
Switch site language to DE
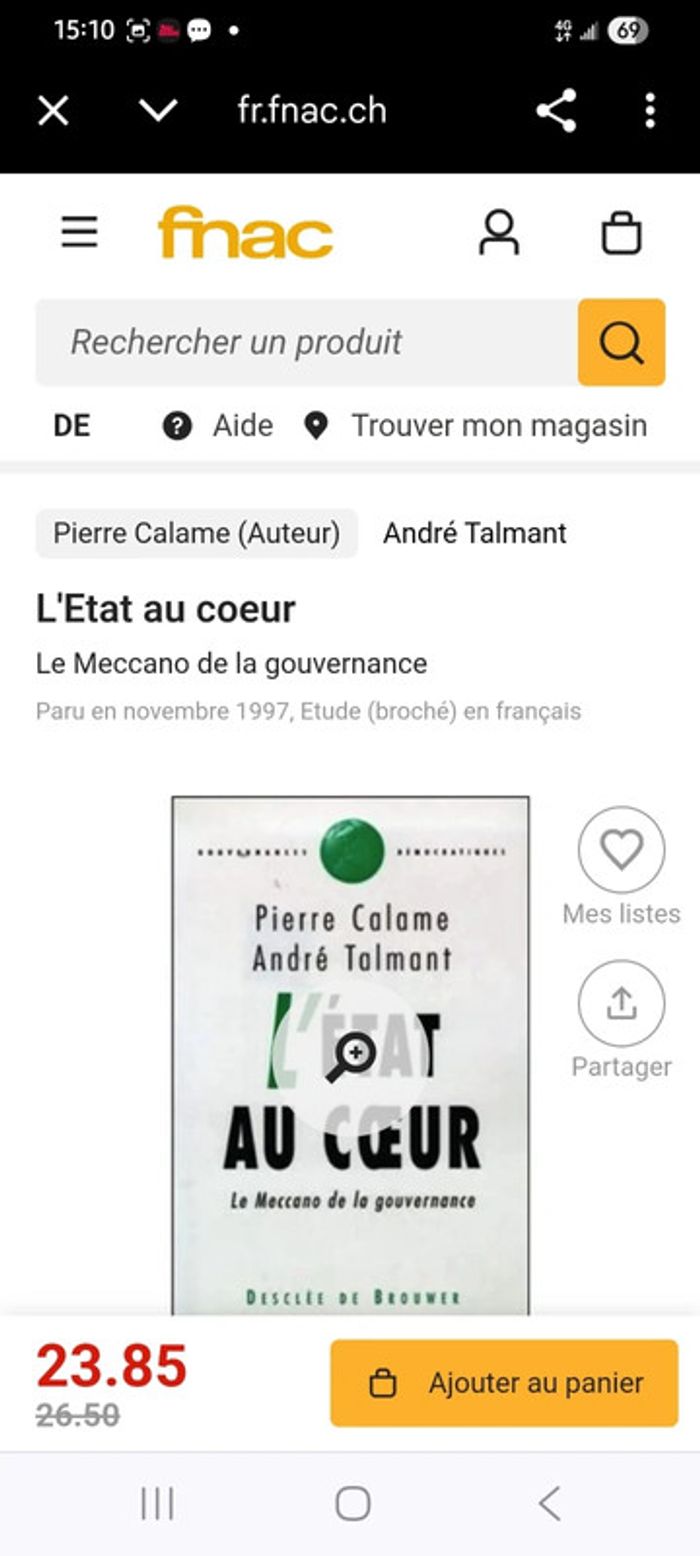pos(72,426)
